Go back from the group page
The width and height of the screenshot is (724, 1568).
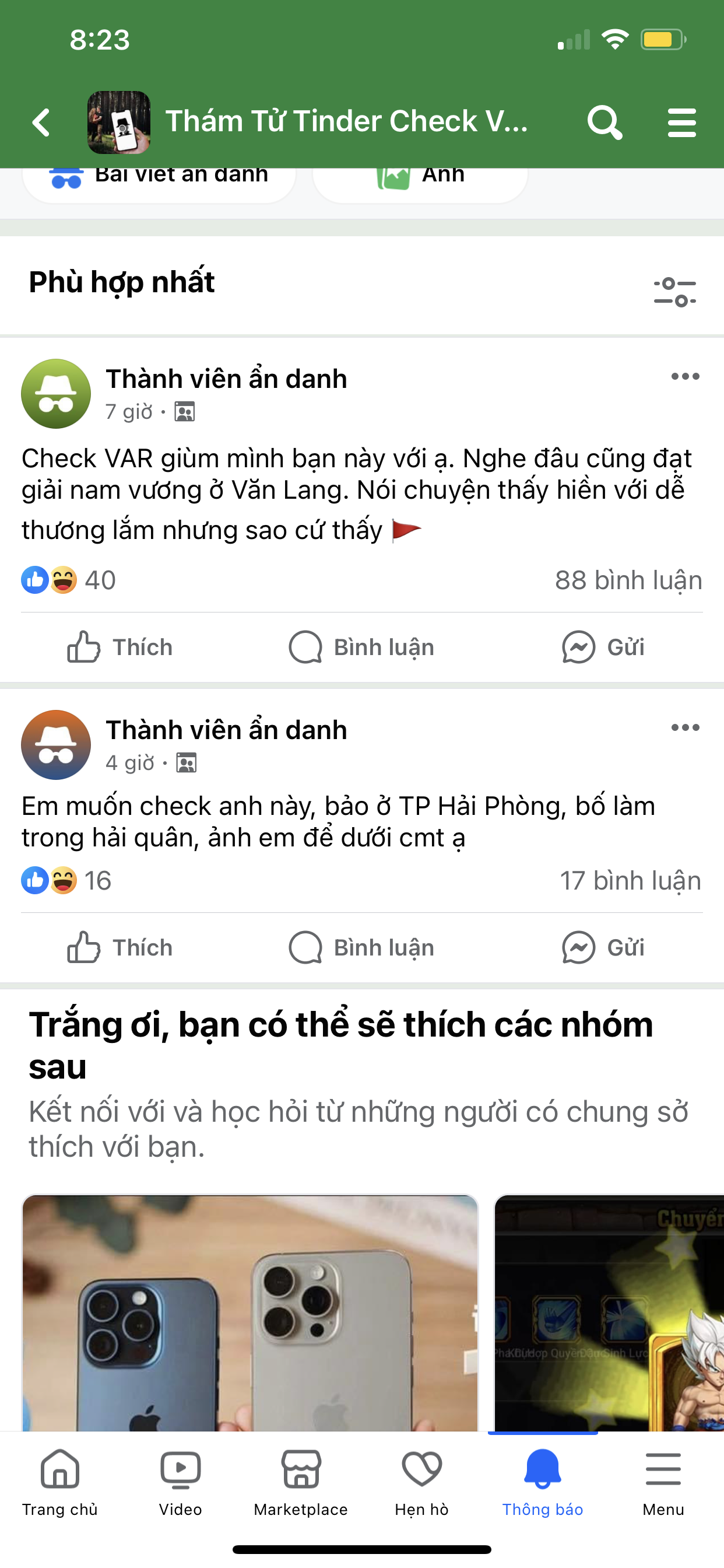pos(41,123)
